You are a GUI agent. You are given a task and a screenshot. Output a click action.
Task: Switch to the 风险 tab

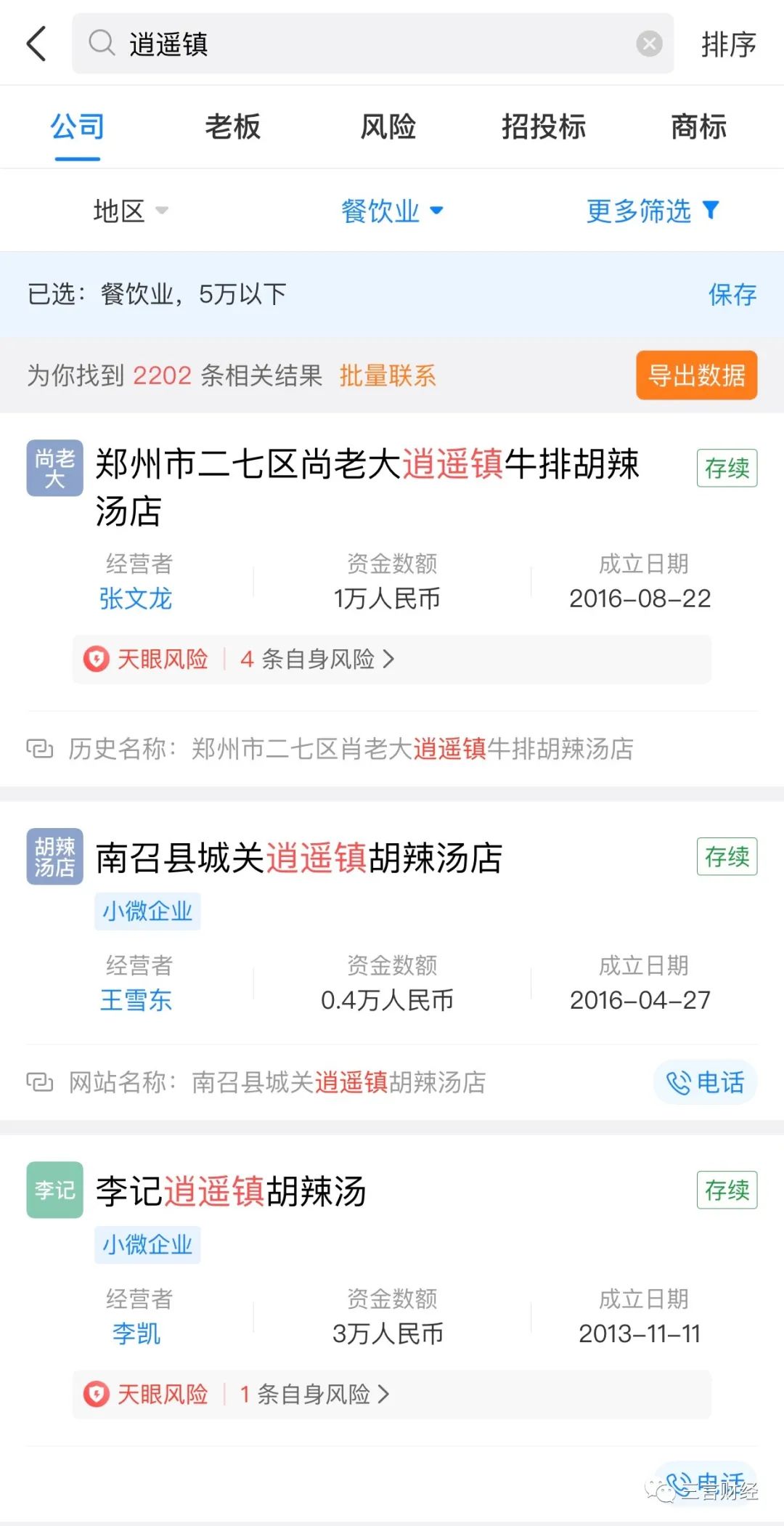pos(388,127)
